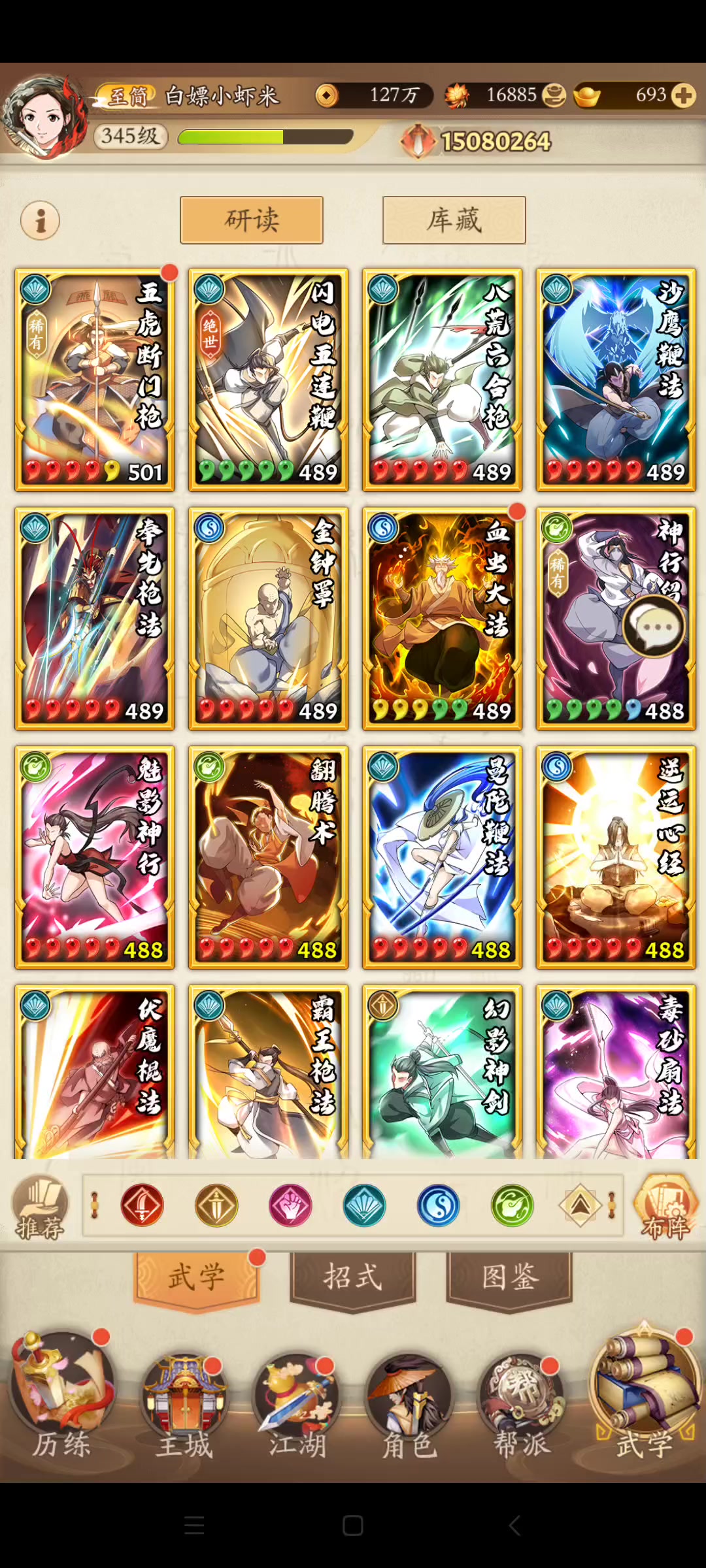Open the 闪电五连鞭 skill card

[x=269, y=379]
